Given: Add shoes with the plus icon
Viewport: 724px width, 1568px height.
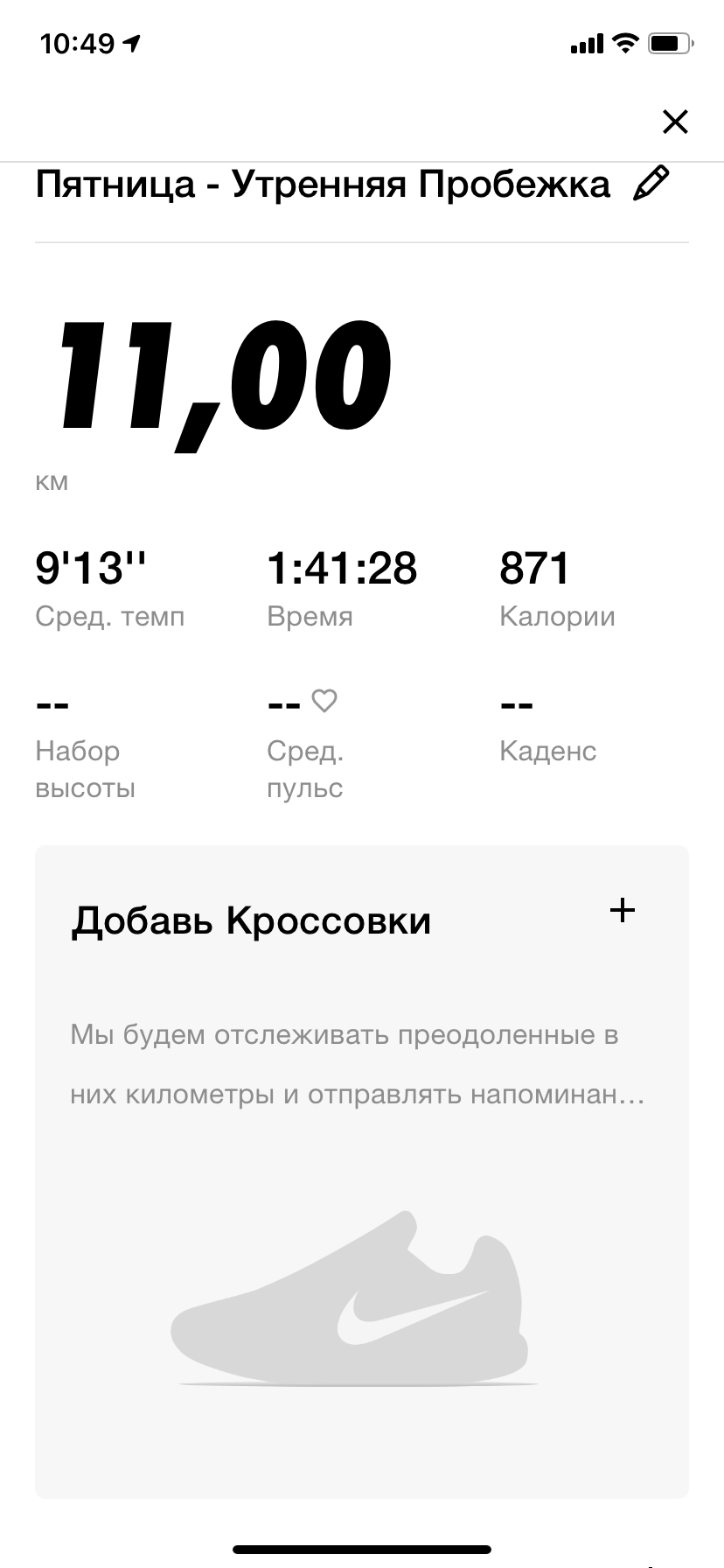Looking at the screenshot, I should (x=623, y=911).
